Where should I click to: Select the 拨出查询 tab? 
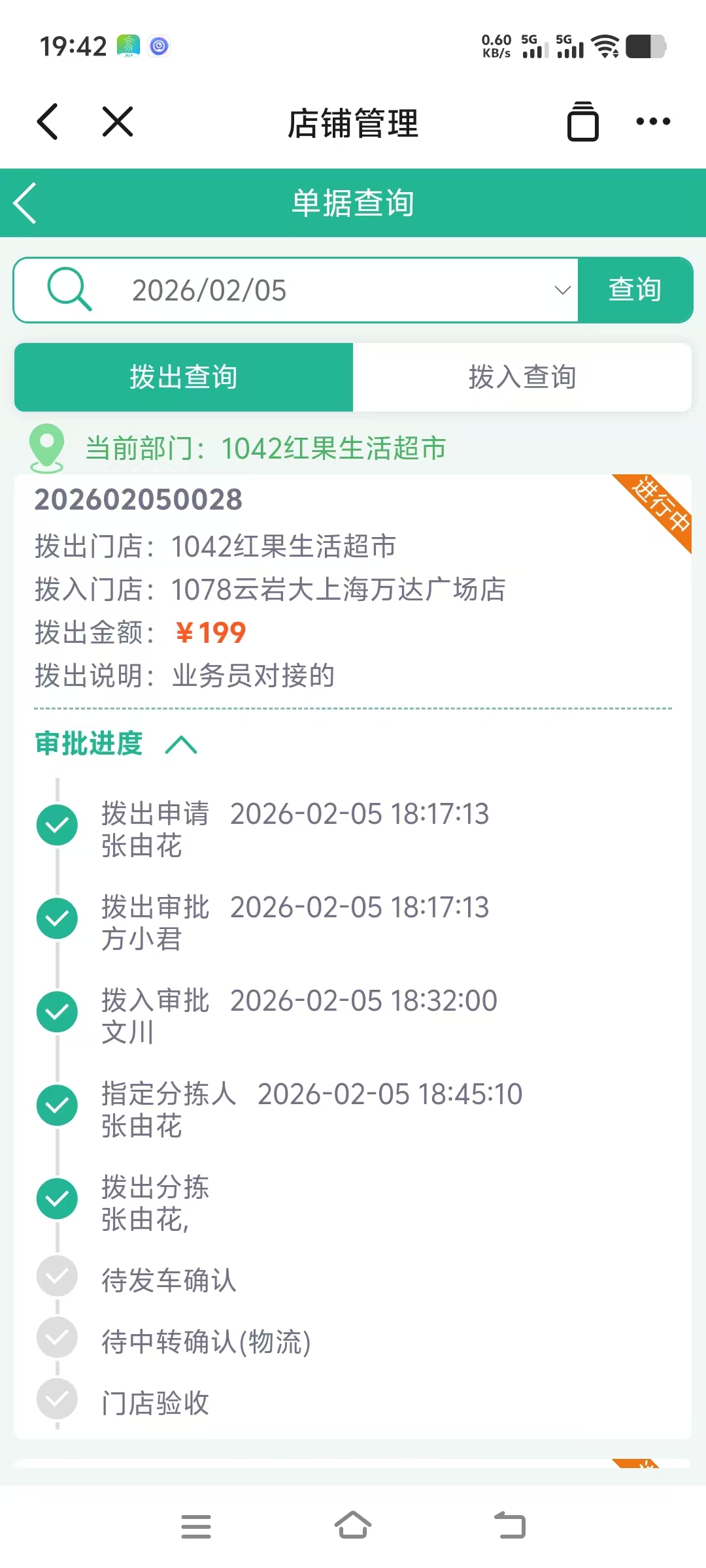click(x=184, y=377)
